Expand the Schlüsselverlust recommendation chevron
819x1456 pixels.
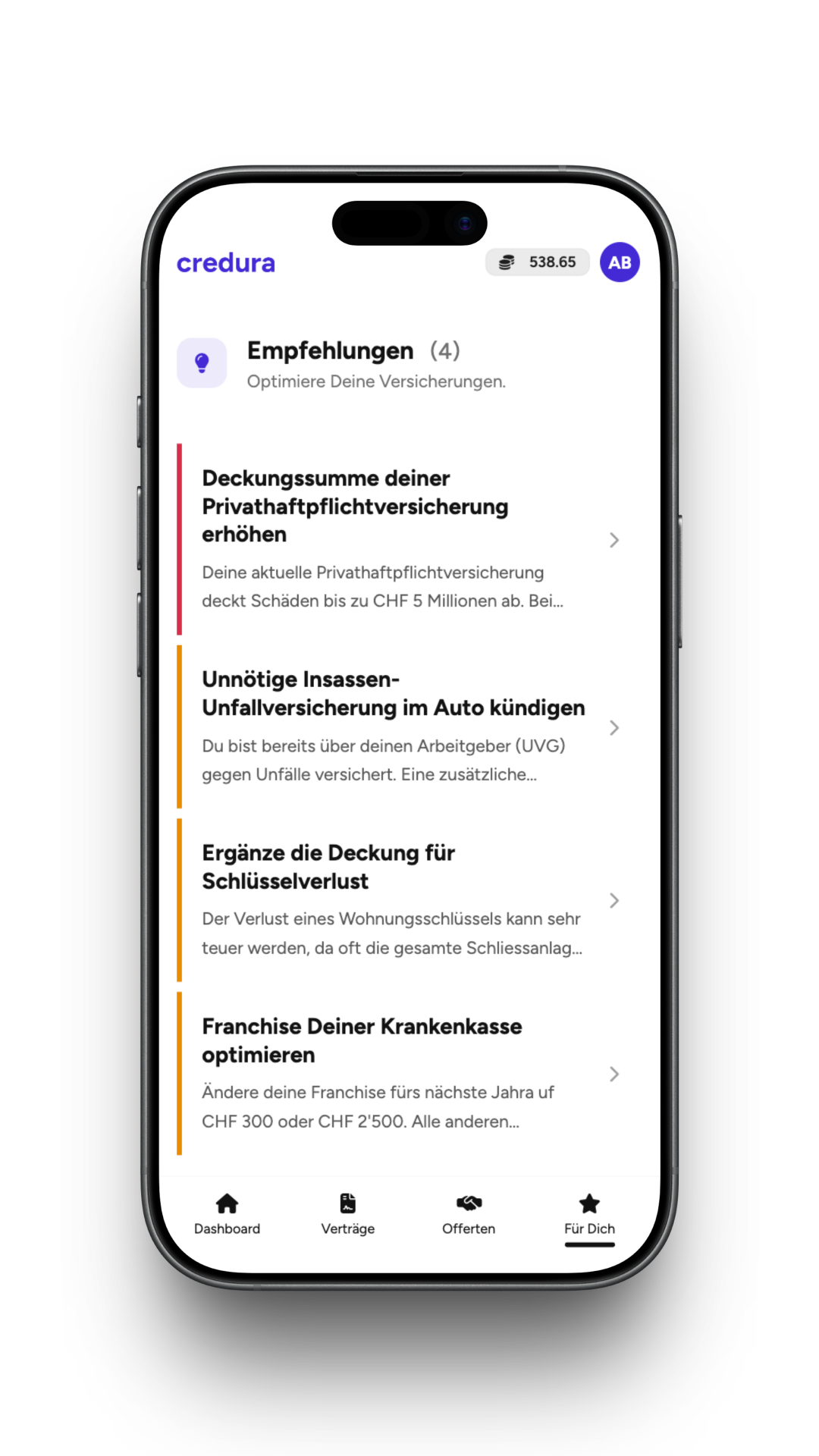pos(614,900)
